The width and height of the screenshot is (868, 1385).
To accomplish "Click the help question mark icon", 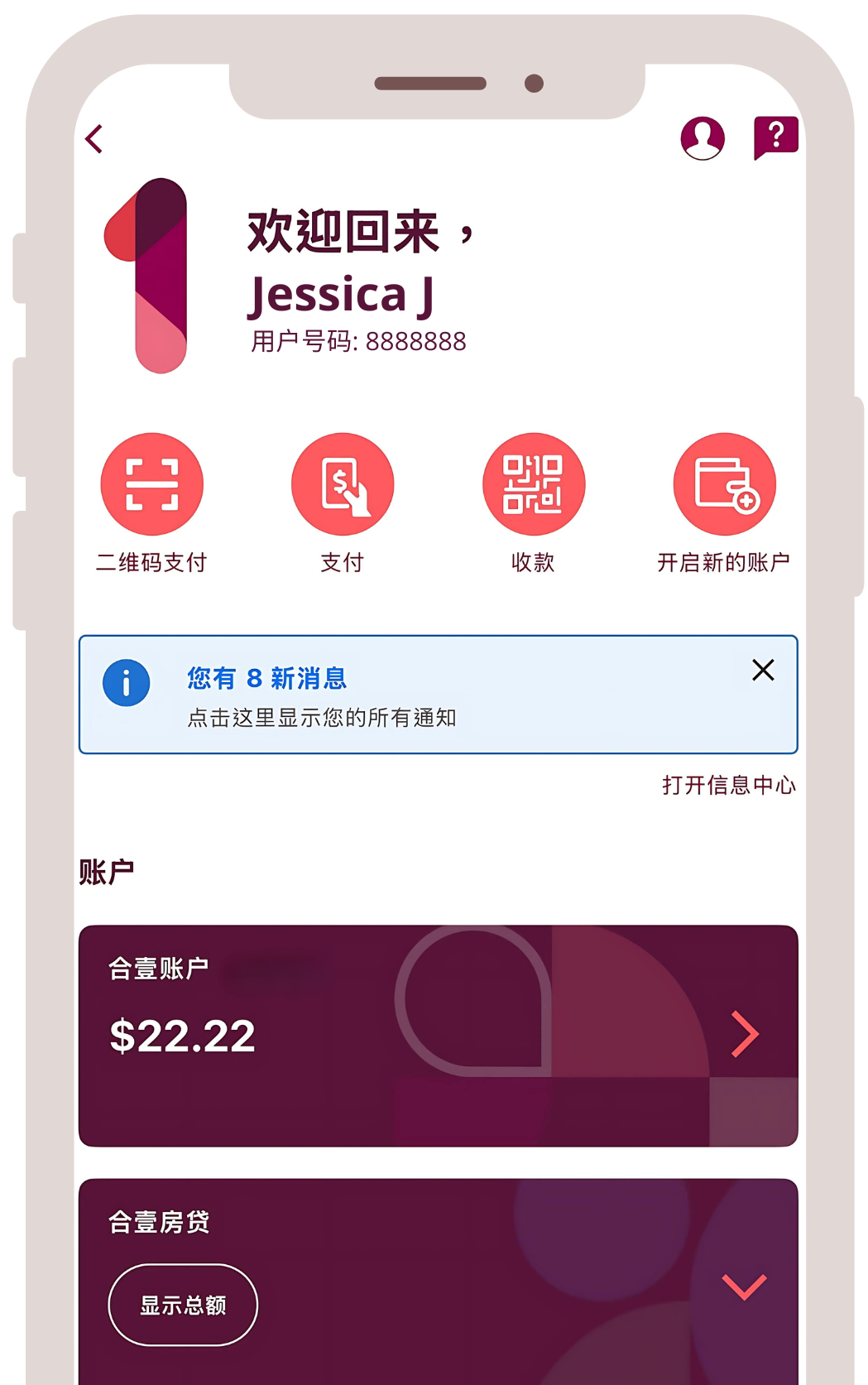I will (774, 135).
